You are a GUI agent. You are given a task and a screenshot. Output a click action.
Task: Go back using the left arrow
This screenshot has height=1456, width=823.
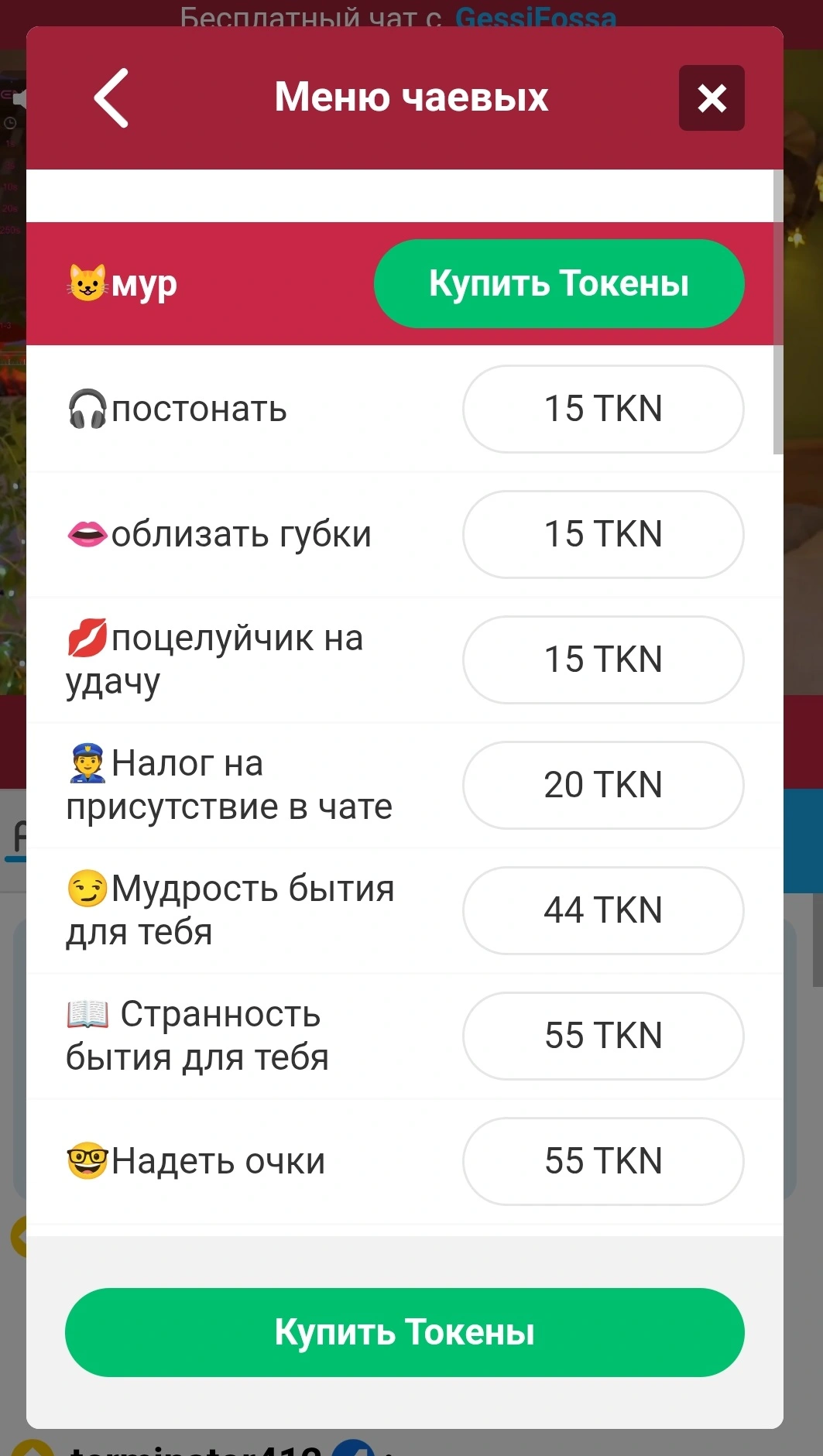110,98
